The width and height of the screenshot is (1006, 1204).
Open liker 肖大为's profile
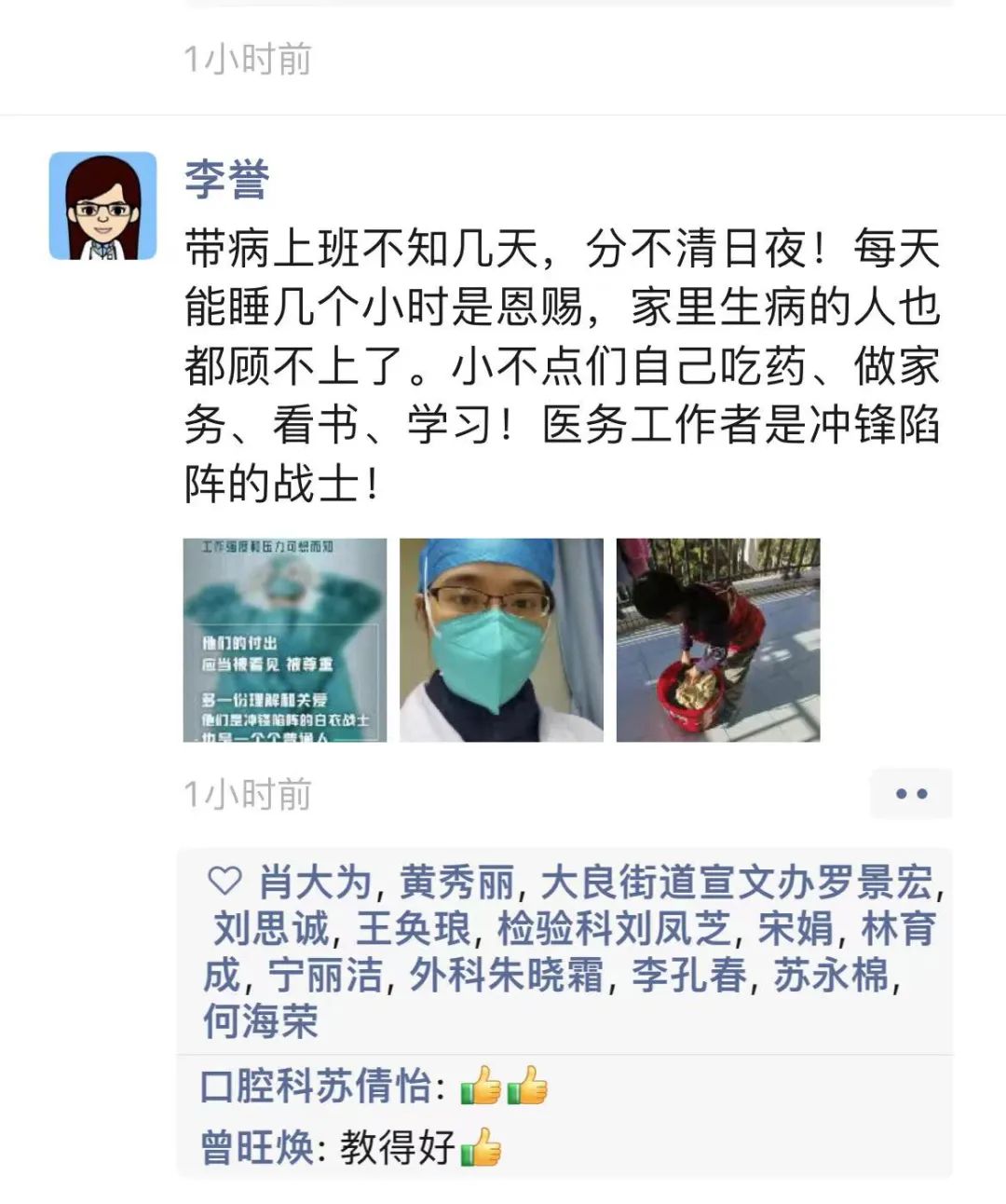coord(313,882)
